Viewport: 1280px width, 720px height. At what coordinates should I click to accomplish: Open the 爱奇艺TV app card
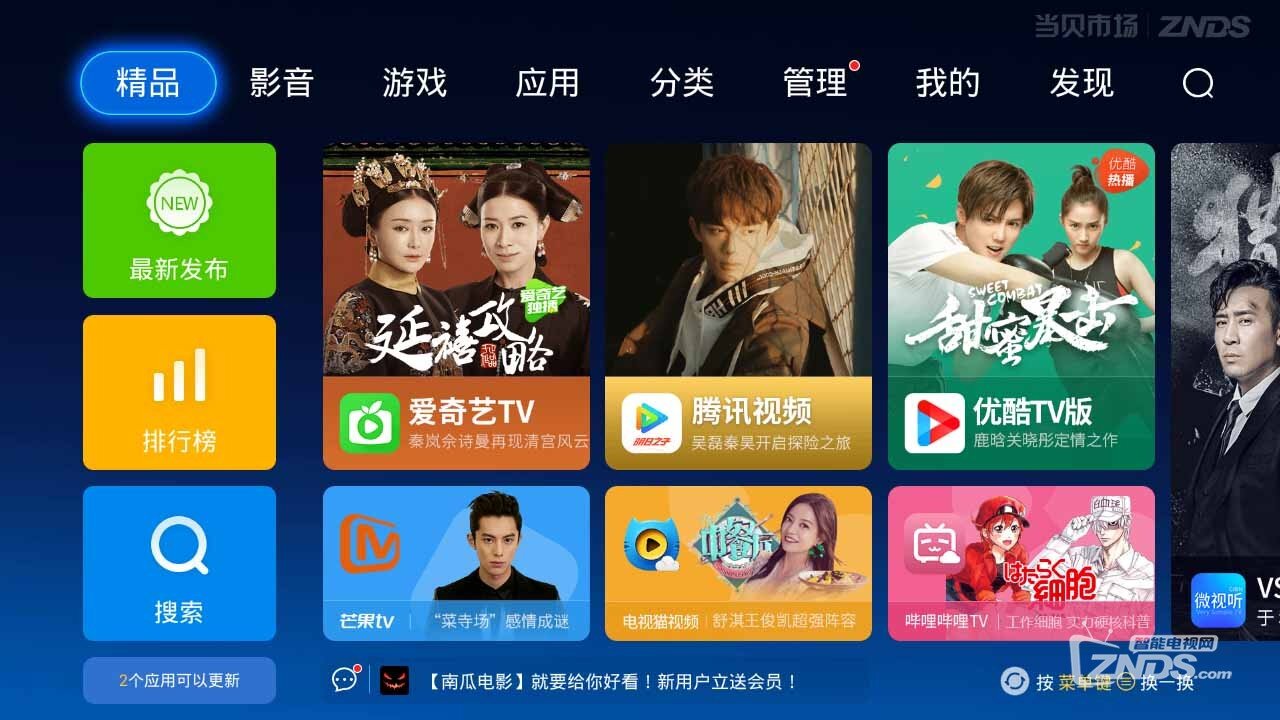click(456, 306)
